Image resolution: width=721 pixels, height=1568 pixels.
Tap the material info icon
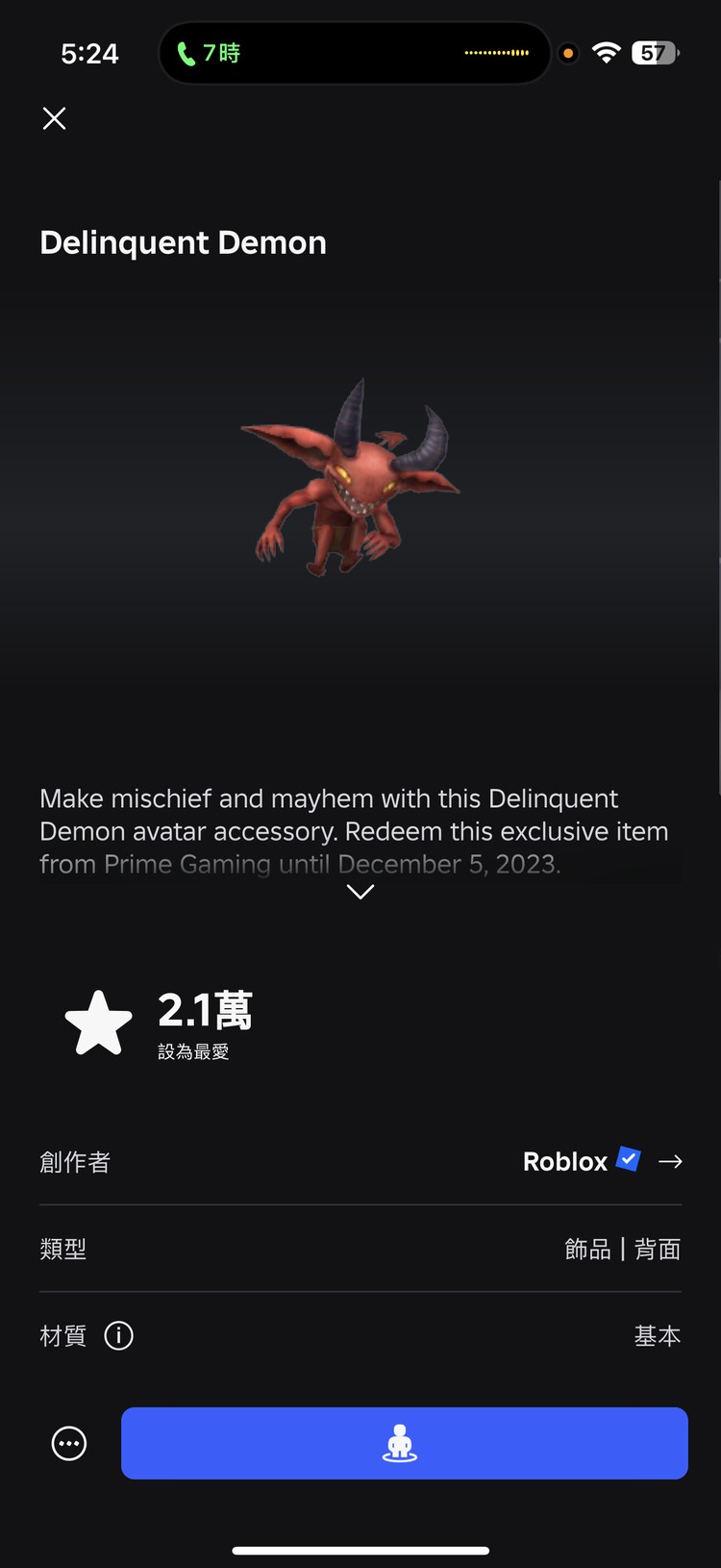coord(118,1335)
